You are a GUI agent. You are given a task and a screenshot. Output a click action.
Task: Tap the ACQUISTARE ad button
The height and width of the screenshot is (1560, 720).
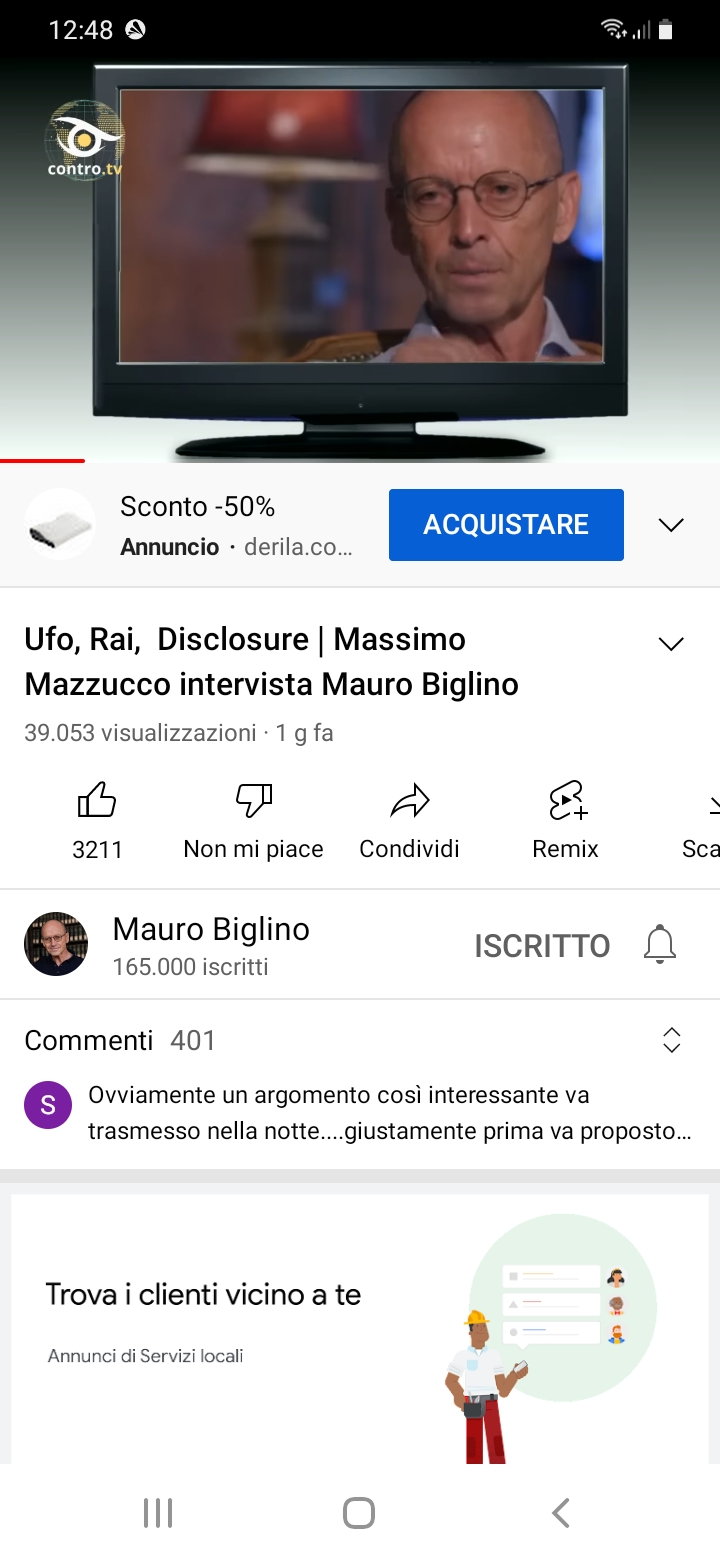[506, 525]
